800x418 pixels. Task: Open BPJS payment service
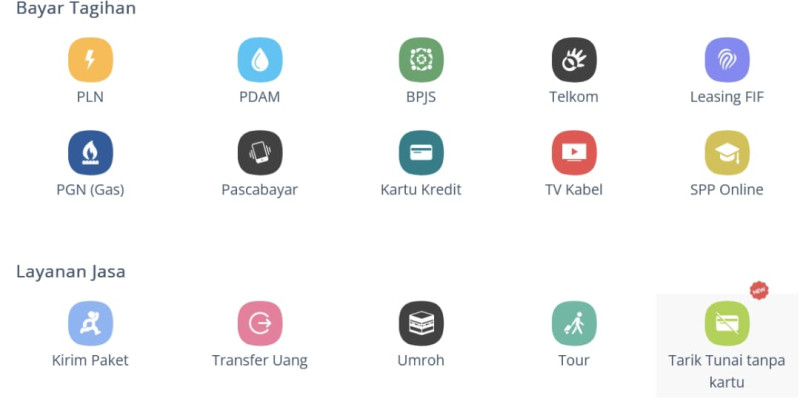pos(421,61)
